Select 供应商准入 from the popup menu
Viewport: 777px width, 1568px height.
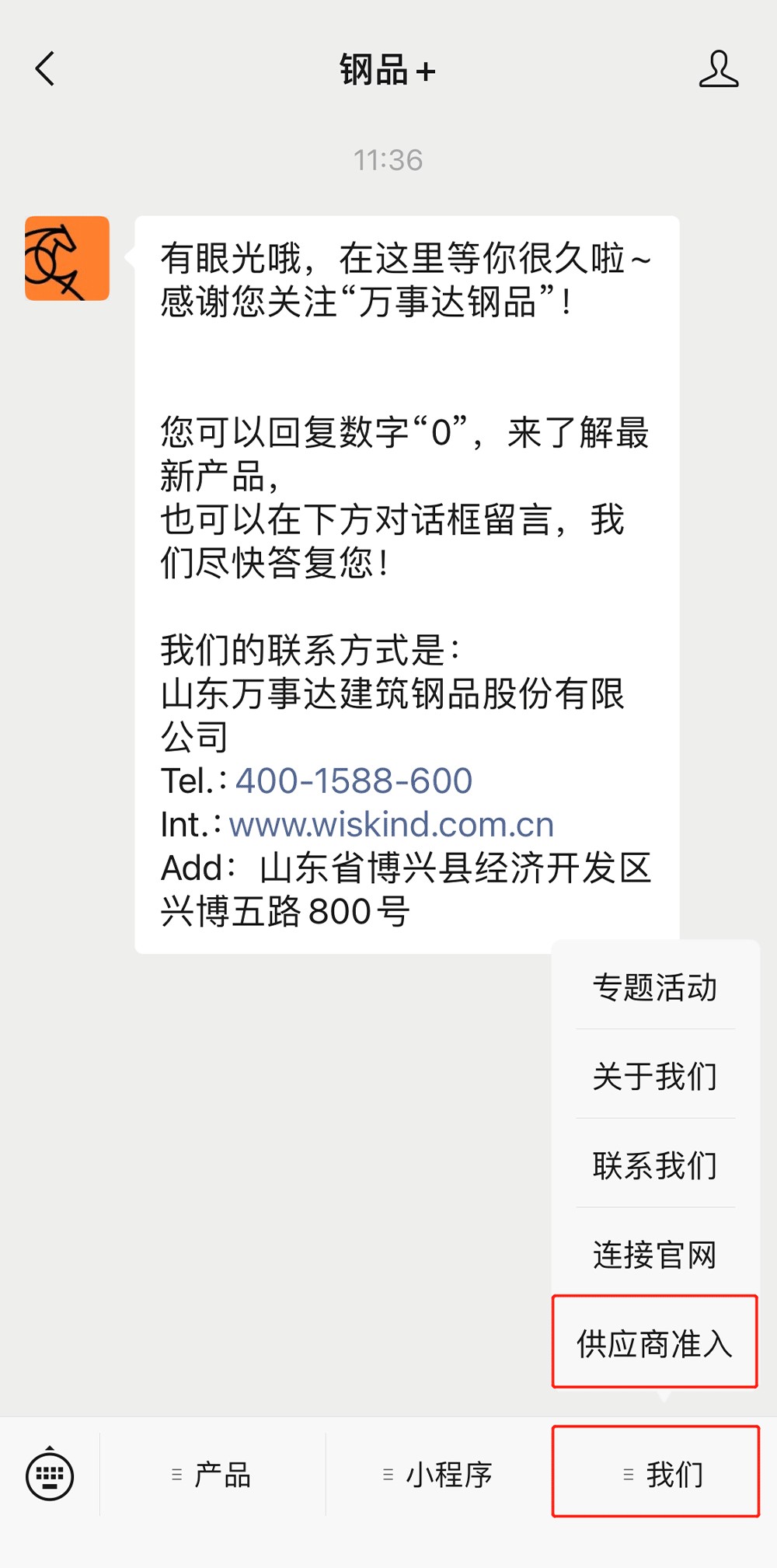653,1343
